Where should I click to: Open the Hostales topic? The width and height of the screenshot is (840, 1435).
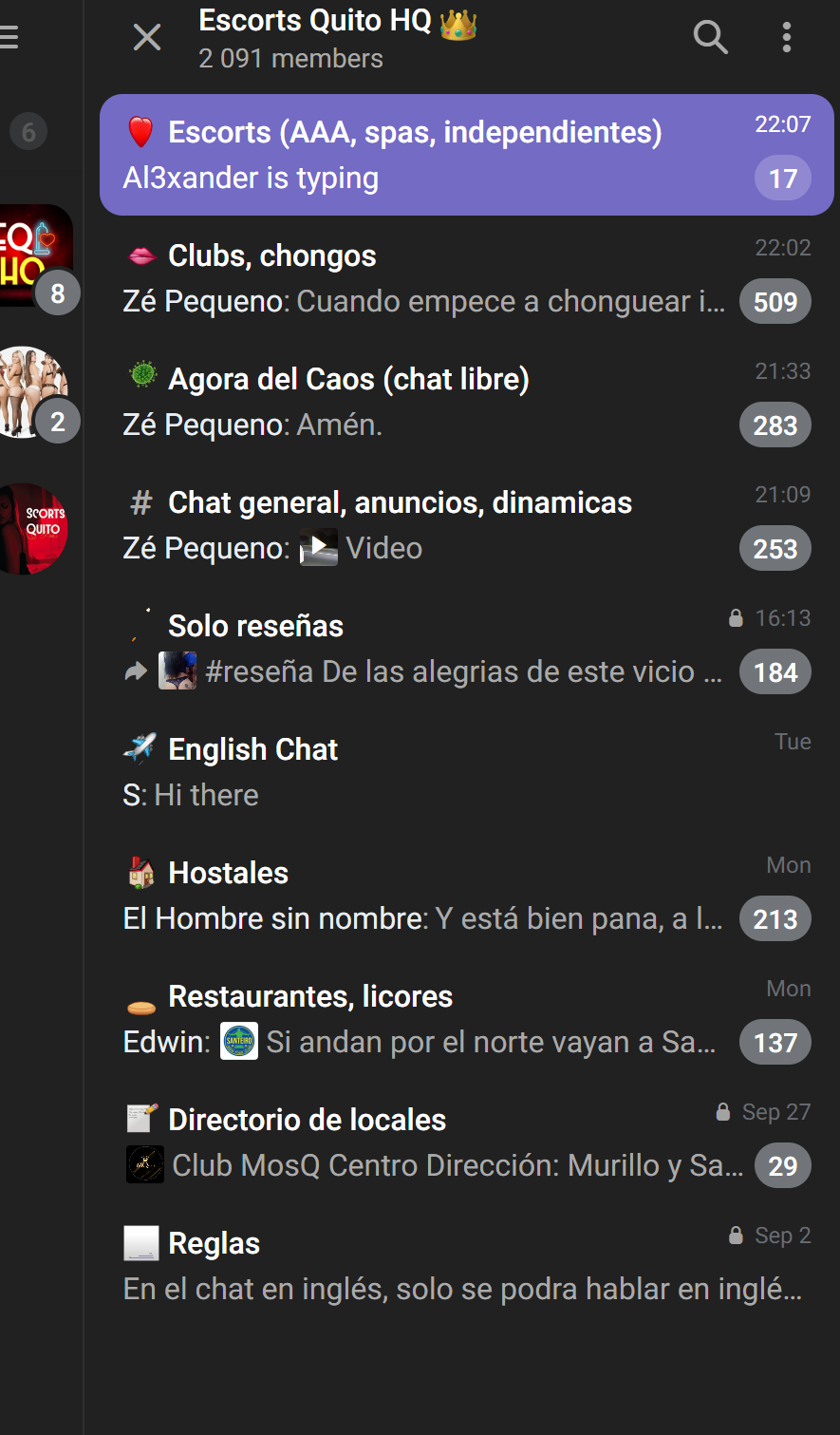(x=467, y=896)
